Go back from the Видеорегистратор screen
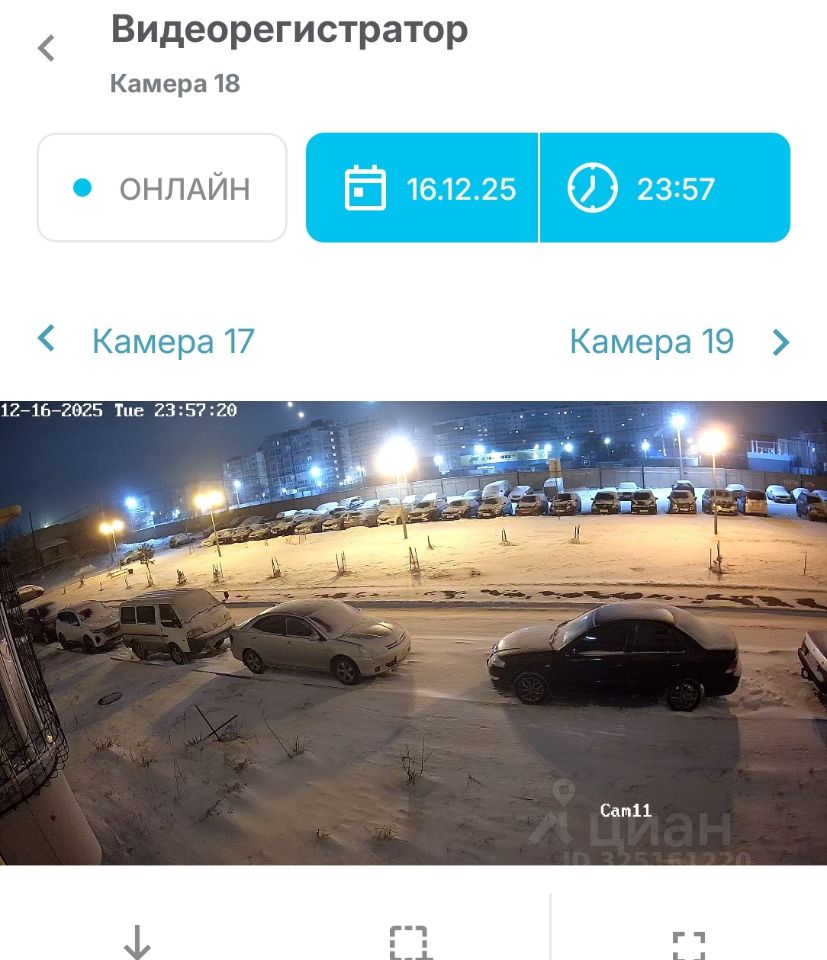This screenshot has width=827, height=960. click(46, 48)
